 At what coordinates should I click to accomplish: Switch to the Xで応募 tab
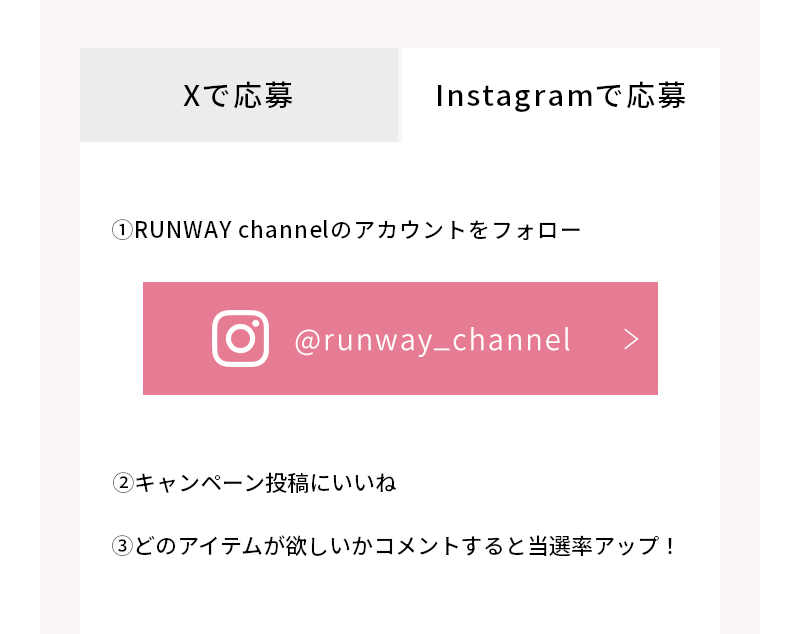[x=239, y=96]
